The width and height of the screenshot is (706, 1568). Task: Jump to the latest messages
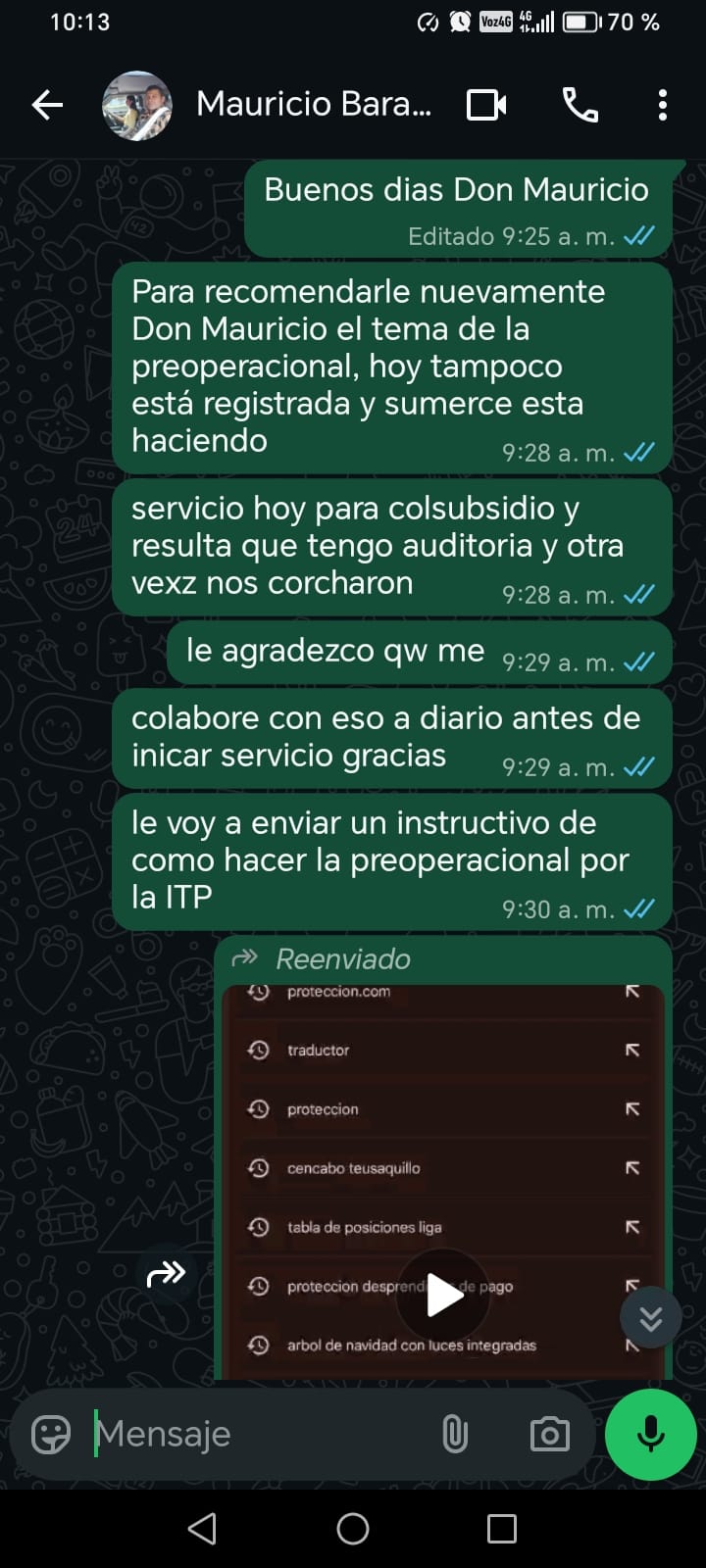coord(651,1319)
